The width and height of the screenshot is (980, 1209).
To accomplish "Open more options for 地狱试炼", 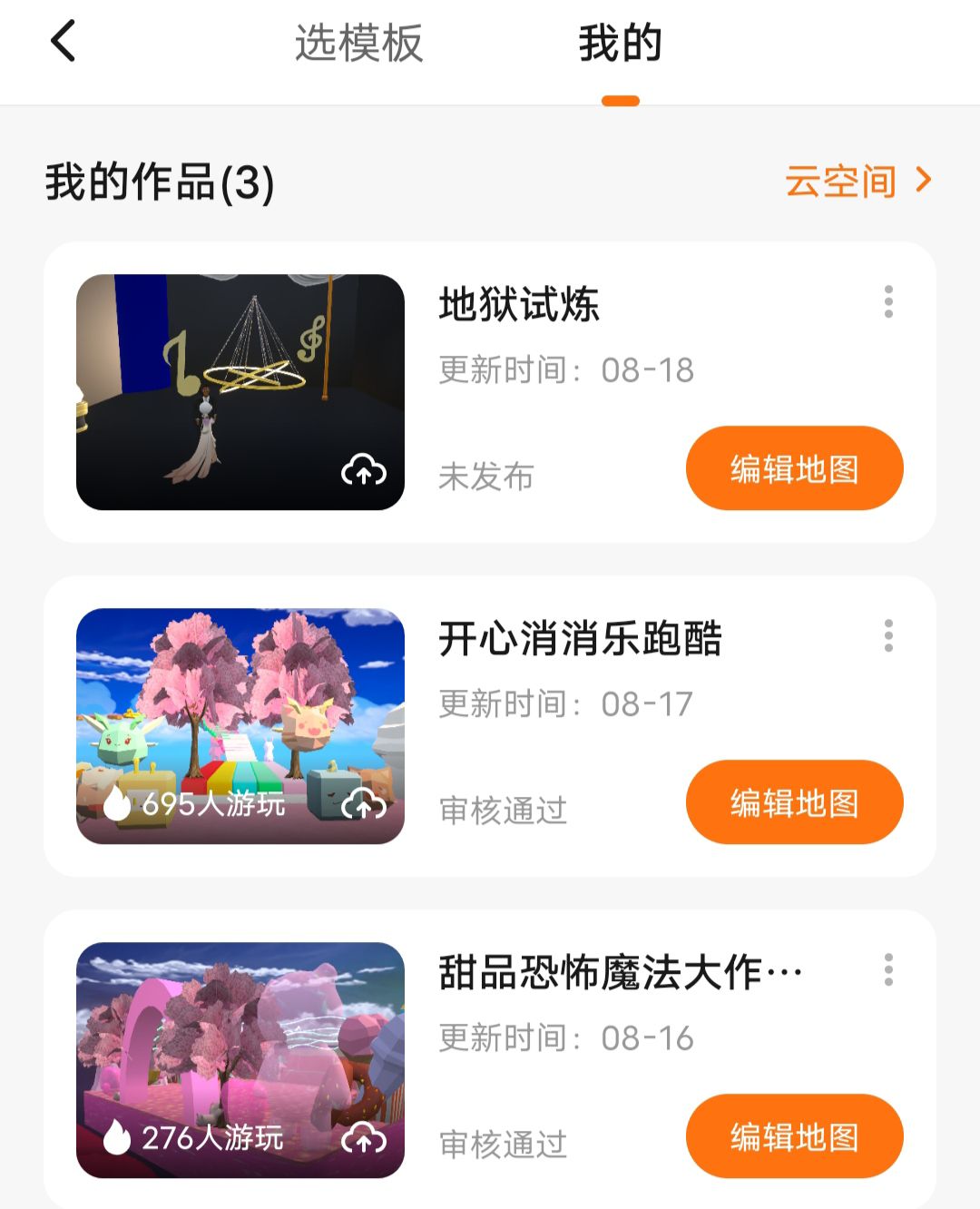I will pyautogui.click(x=887, y=301).
